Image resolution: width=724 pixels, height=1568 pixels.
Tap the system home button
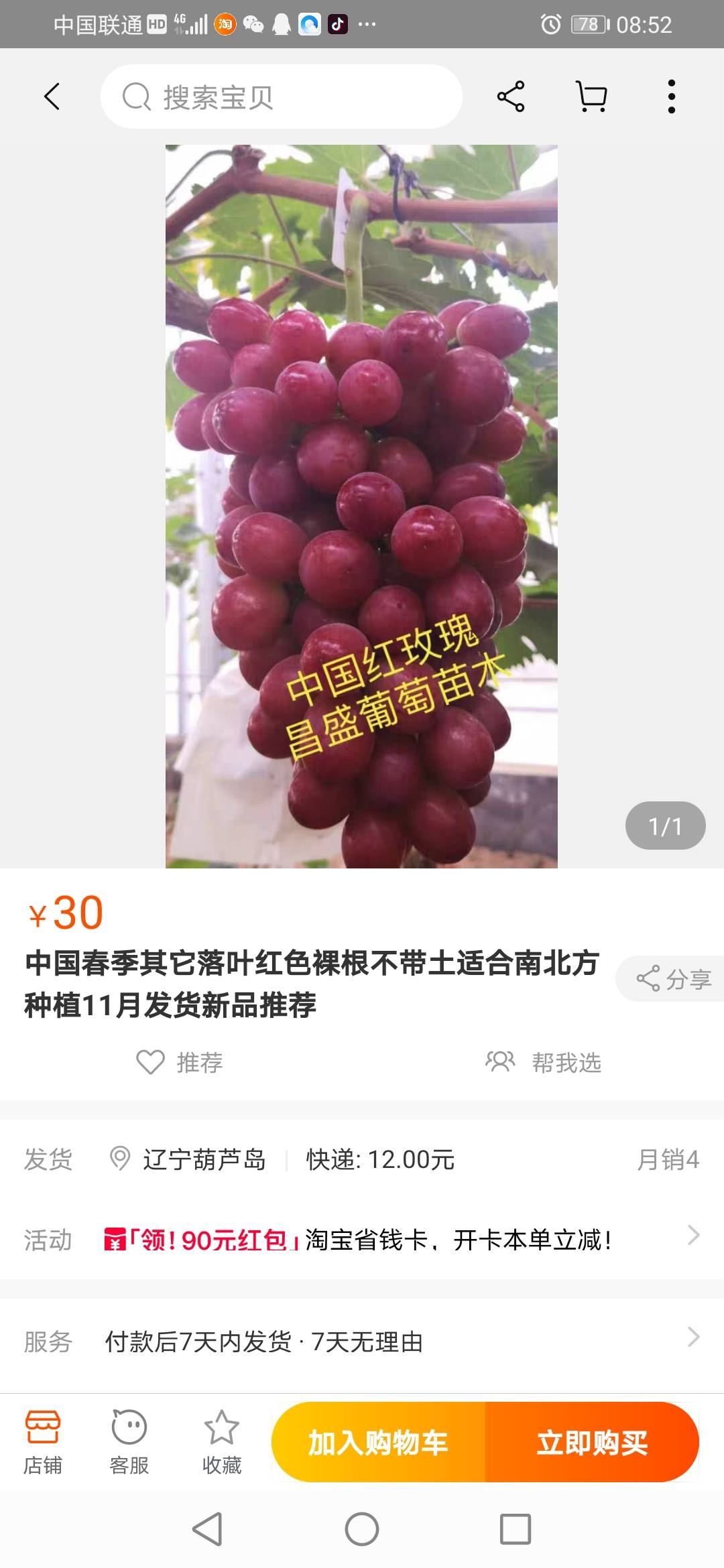[x=362, y=1529]
